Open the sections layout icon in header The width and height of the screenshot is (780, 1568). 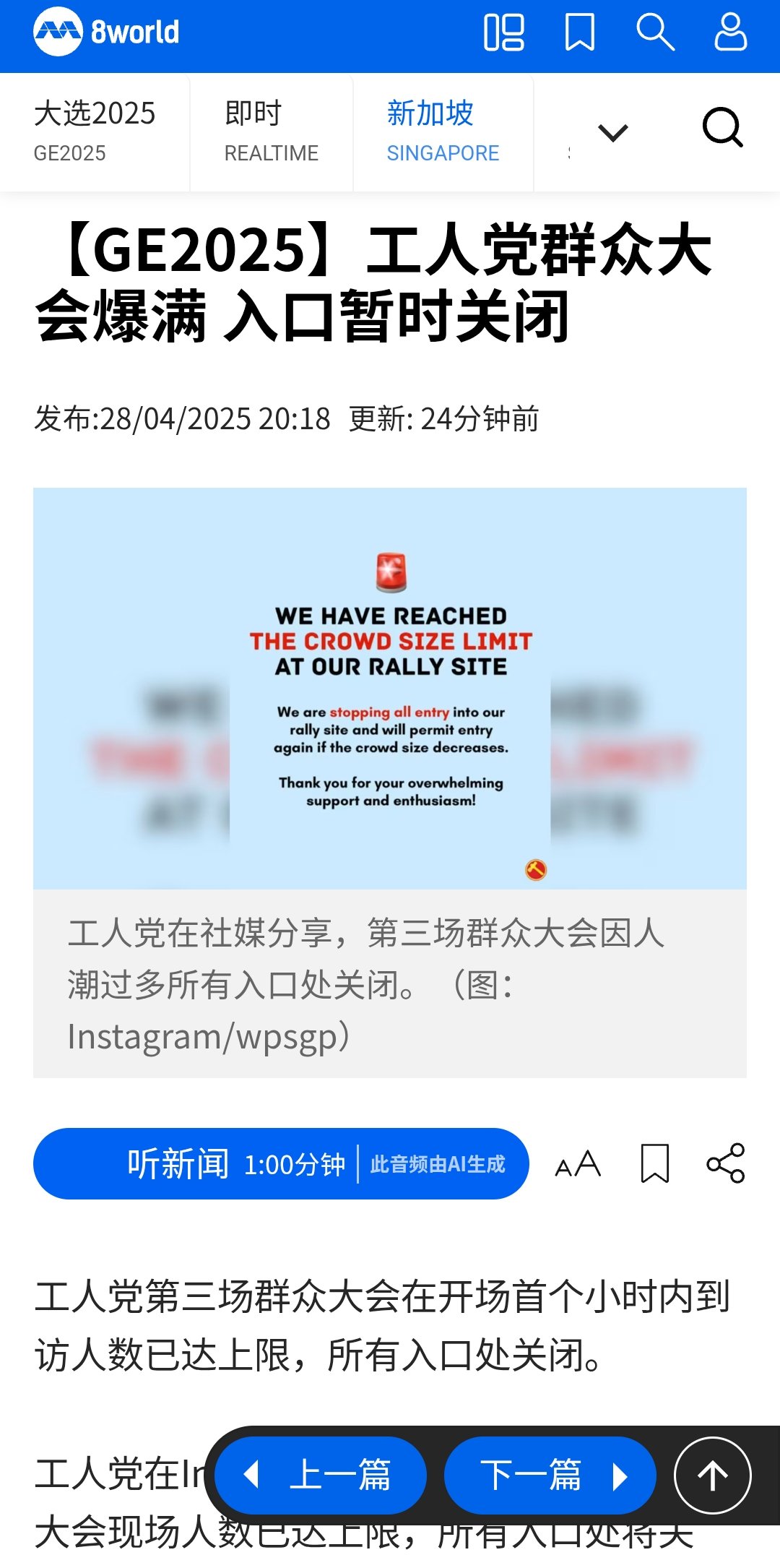click(x=503, y=33)
